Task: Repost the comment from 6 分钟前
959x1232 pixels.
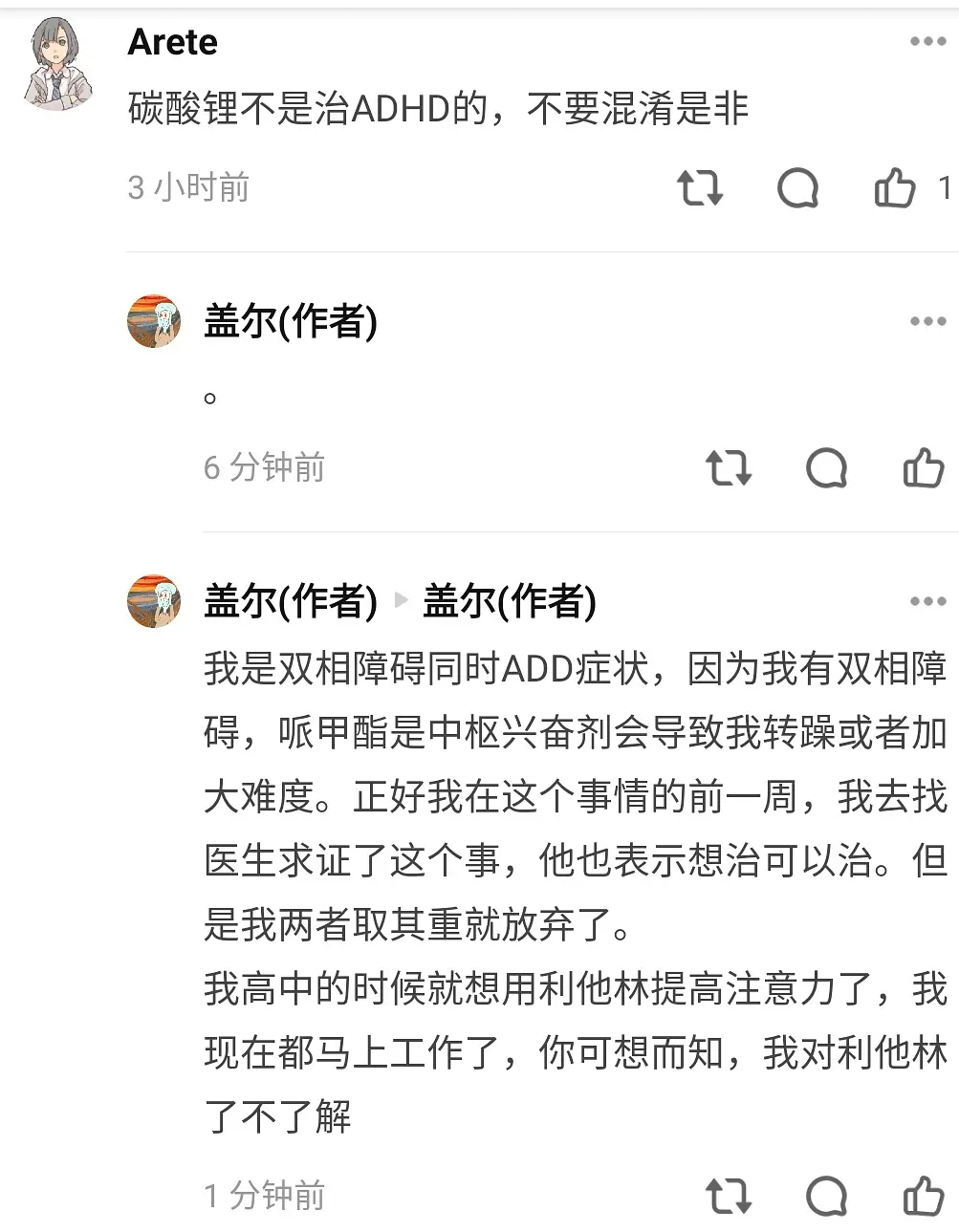Action: pos(729,468)
